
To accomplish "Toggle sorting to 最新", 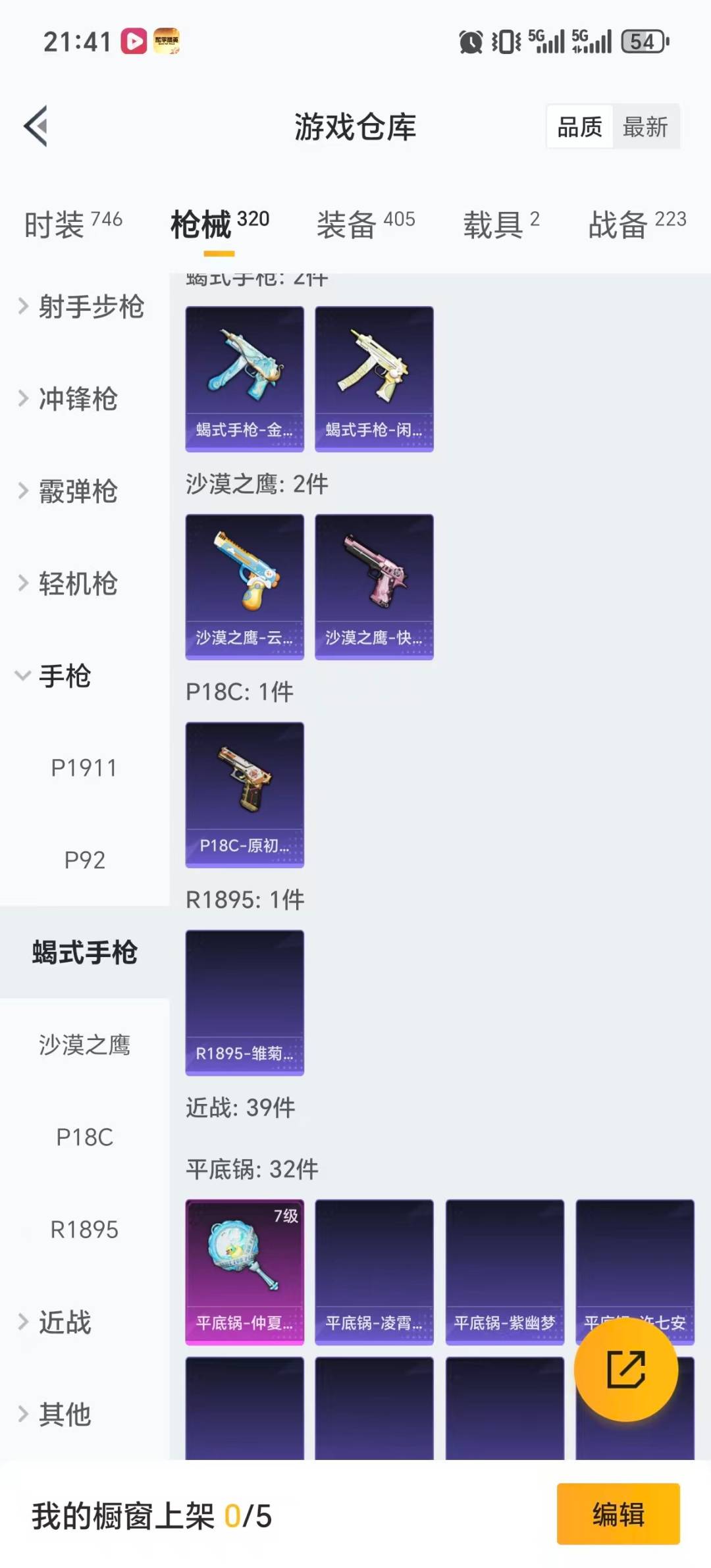I will coord(646,126).
